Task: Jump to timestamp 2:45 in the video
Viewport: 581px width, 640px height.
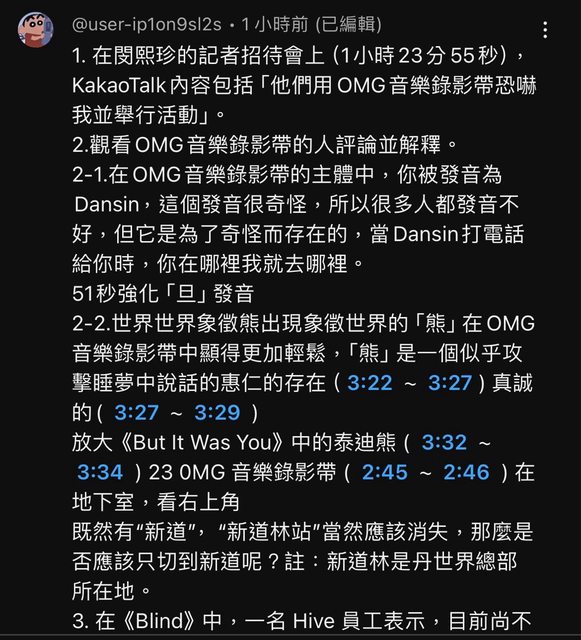Action: 385,473
